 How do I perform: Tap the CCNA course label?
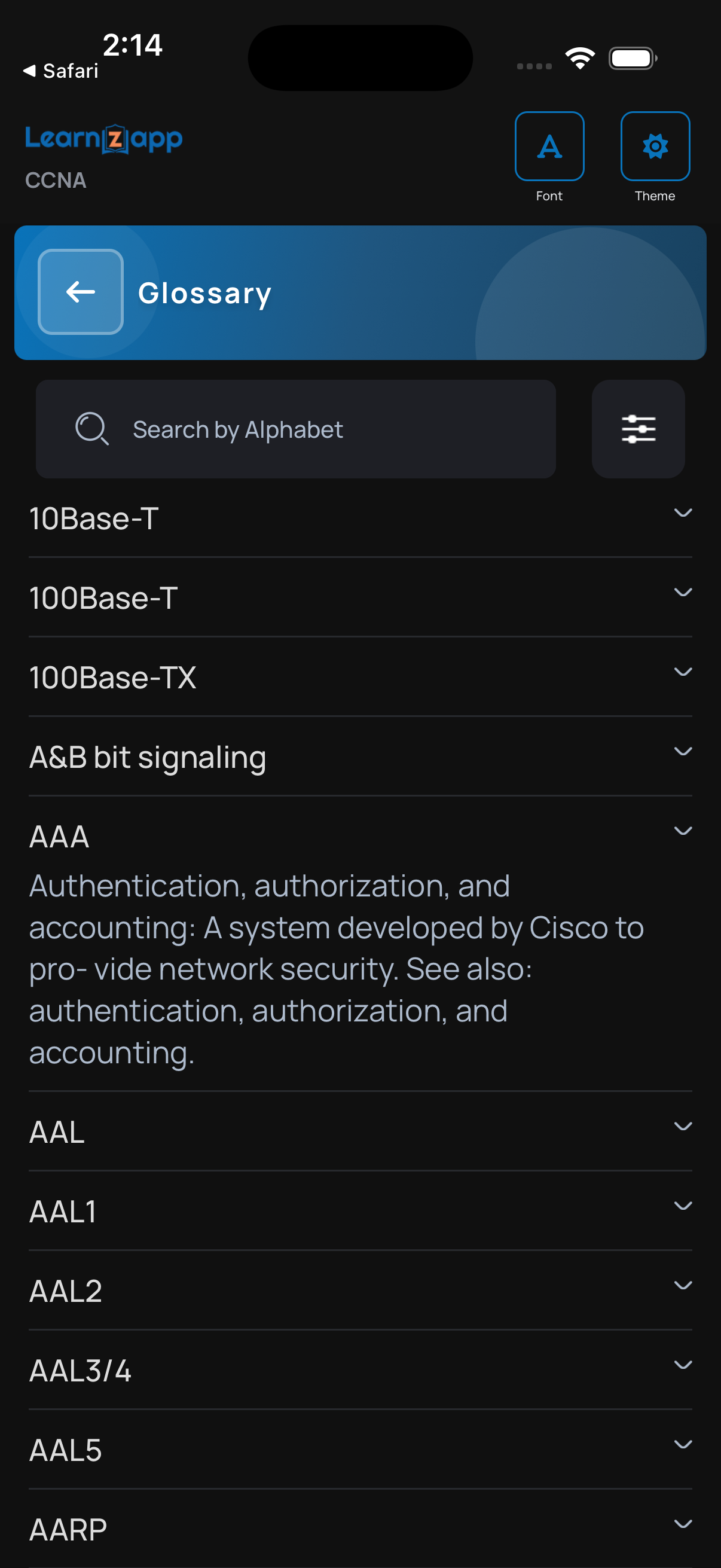coord(56,180)
